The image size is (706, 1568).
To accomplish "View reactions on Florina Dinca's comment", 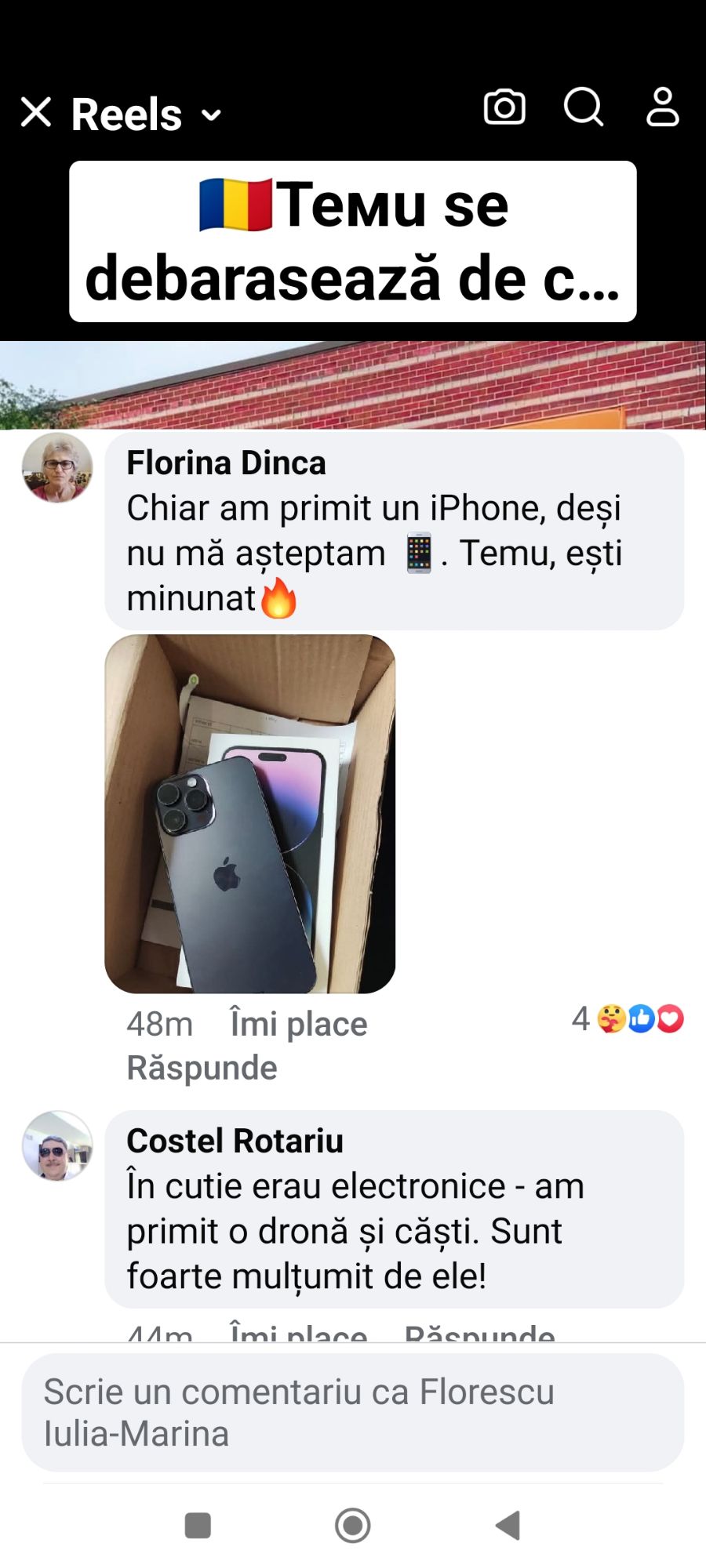I will (628, 1019).
